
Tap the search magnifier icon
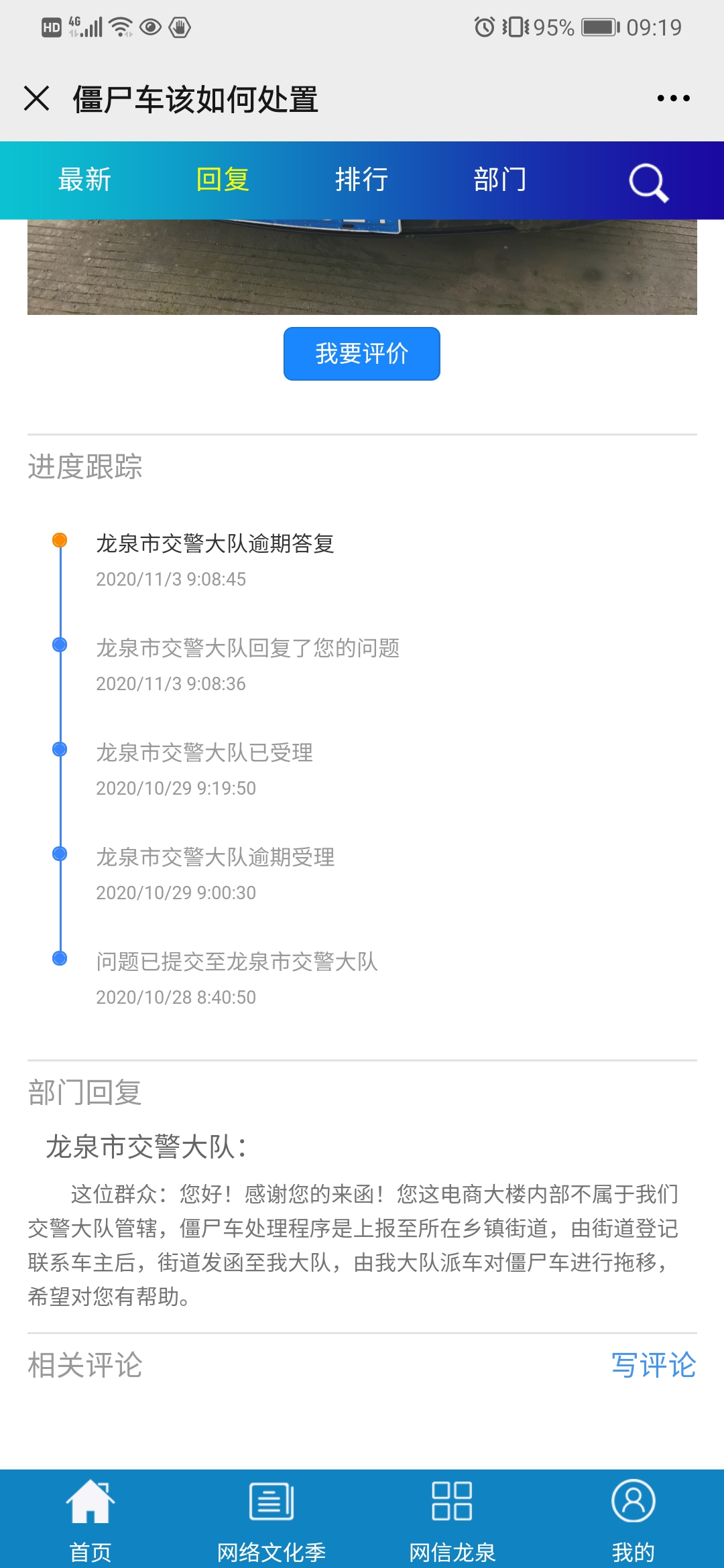coord(648,182)
